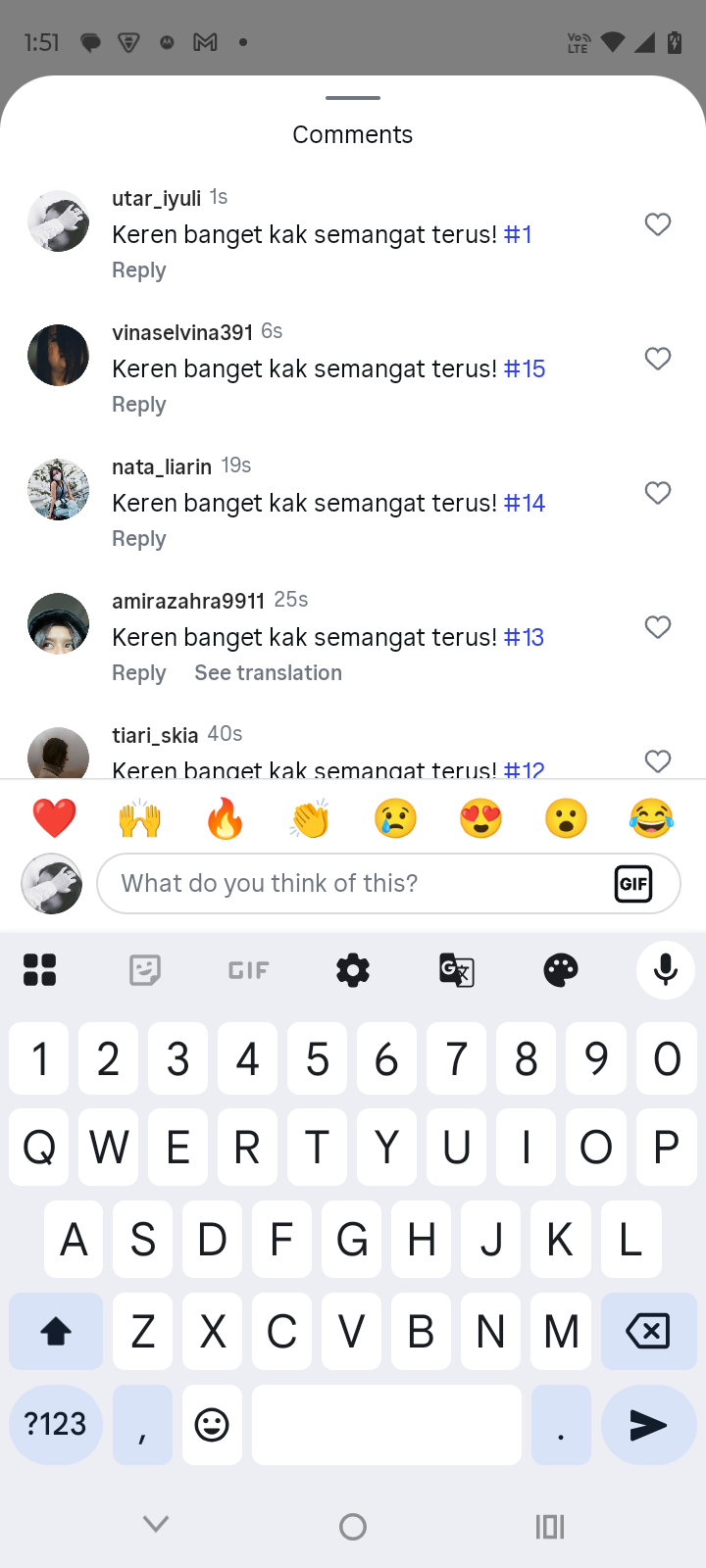This screenshot has height=1568, width=706.
Task: Like vinaselvina391's comment
Action: (x=658, y=359)
